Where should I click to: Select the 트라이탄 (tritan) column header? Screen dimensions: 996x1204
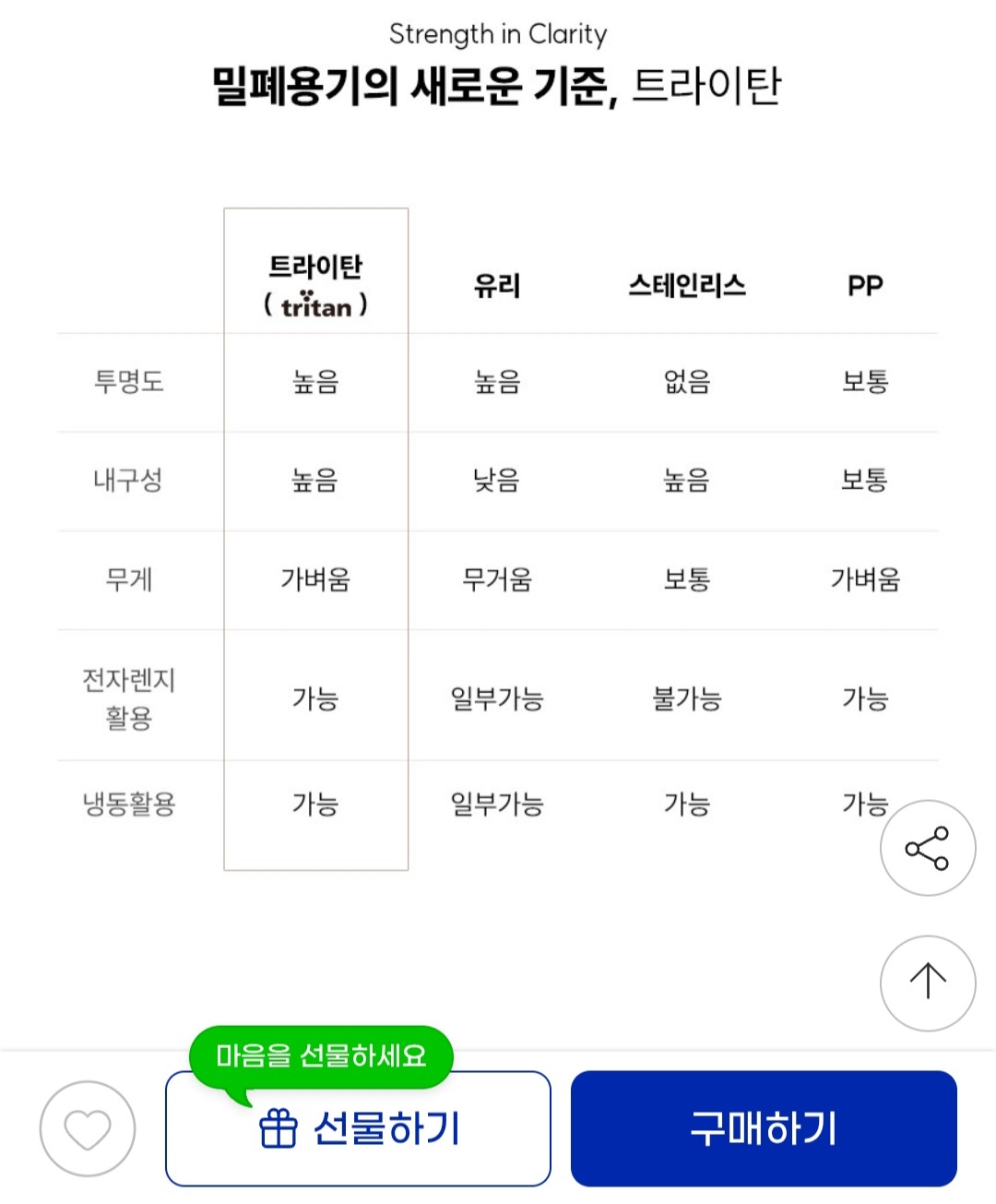(x=316, y=283)
